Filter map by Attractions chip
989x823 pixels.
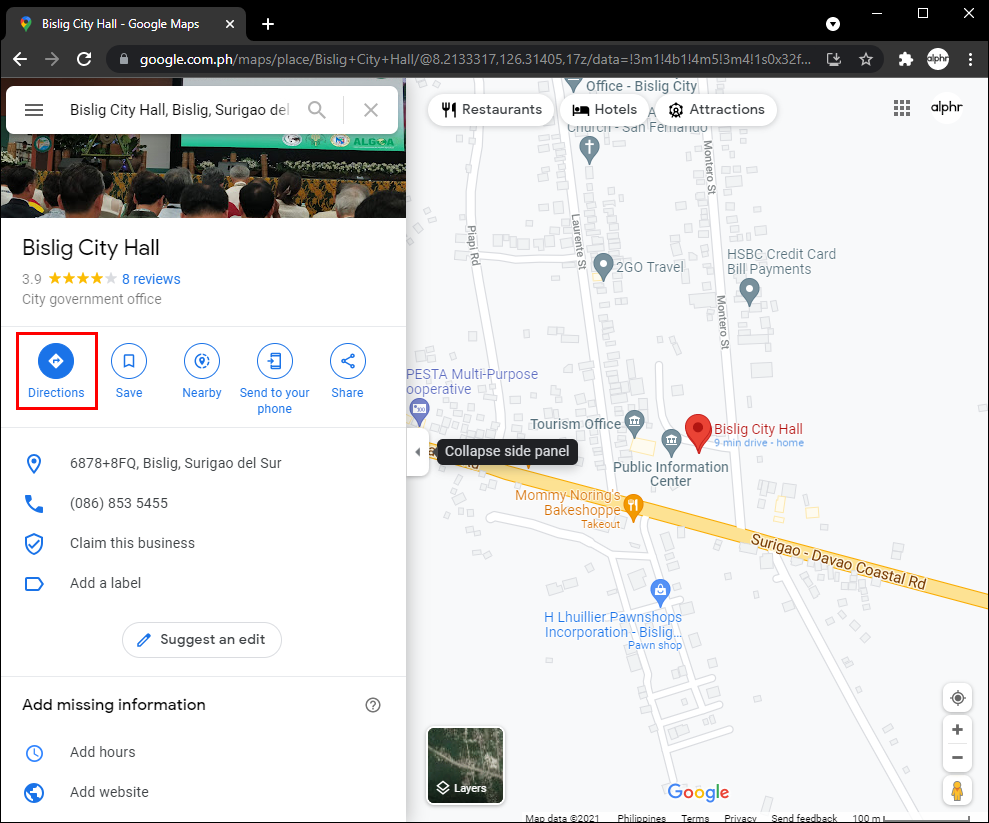[716, 110]
